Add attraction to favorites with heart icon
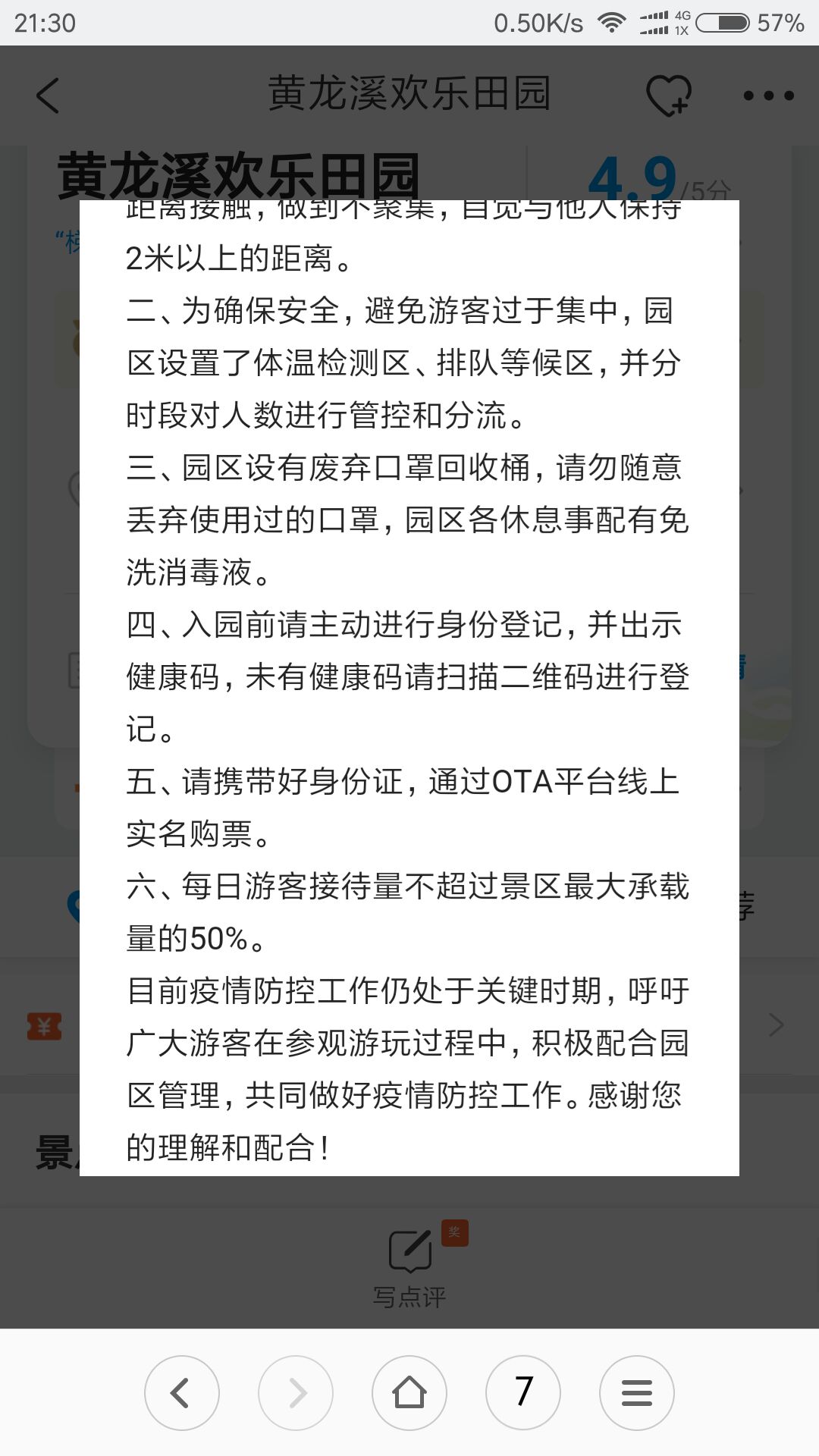This screenshot has width=819, height=1456. click(668, 96)
